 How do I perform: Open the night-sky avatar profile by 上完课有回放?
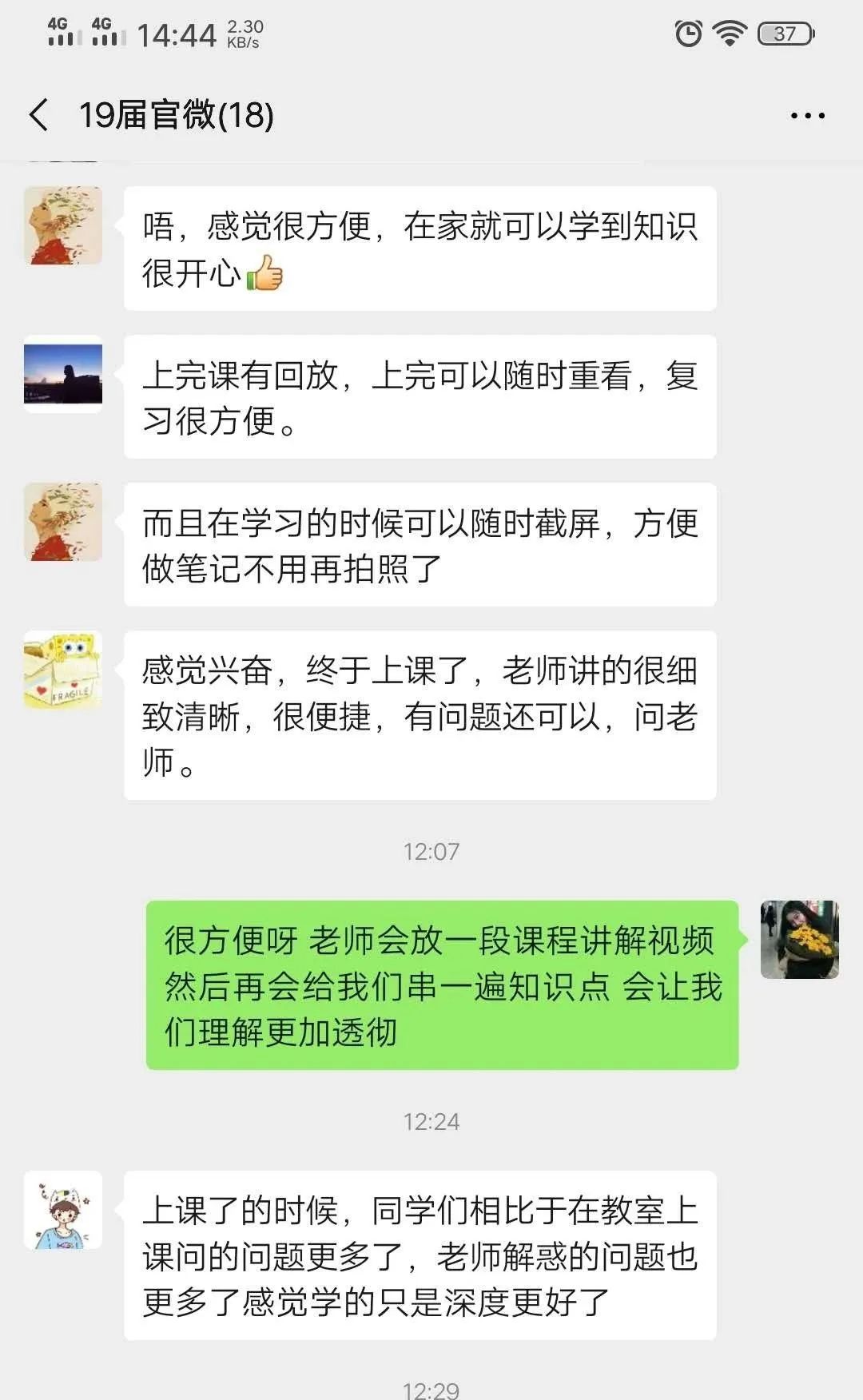pyautogui.click(x=63, y=374)
